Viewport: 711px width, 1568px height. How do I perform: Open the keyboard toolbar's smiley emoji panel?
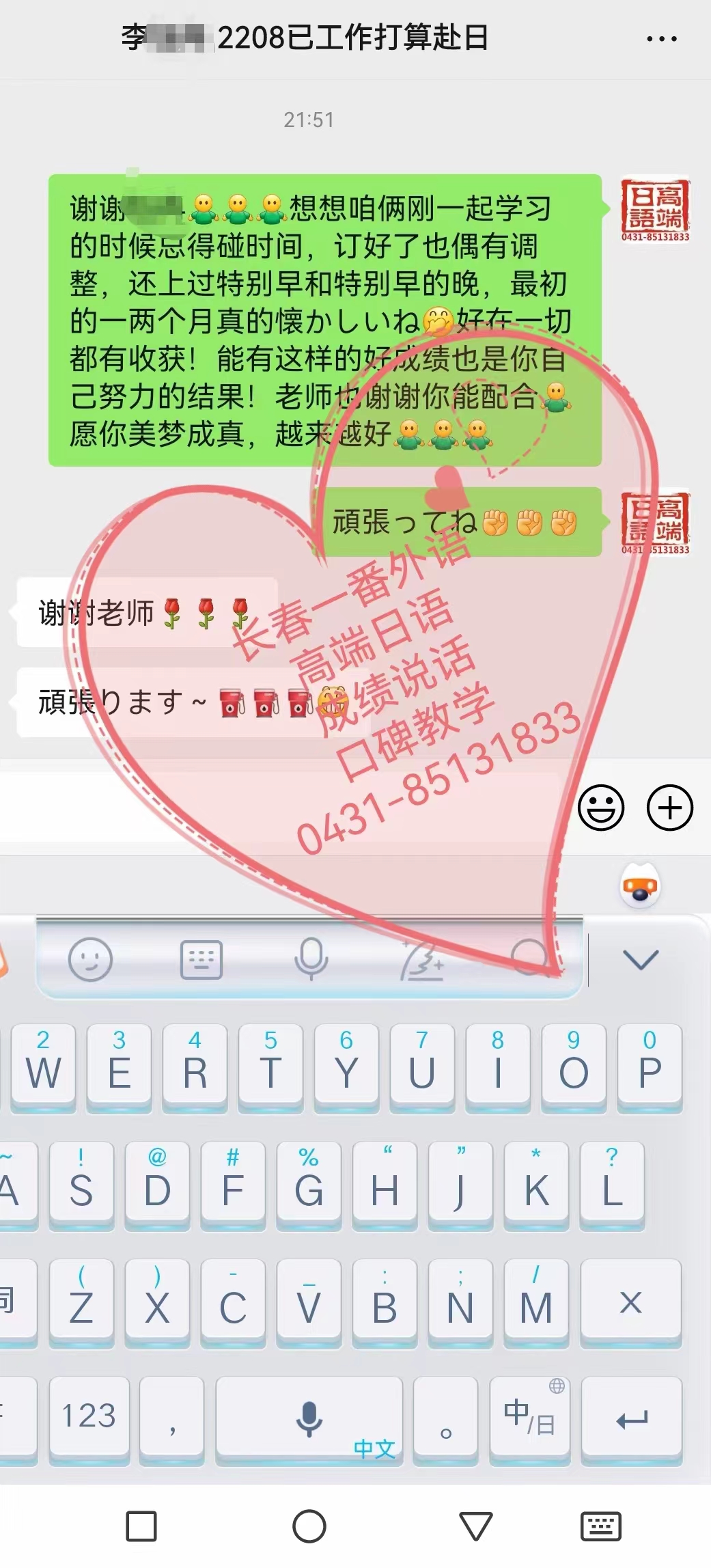(x=90, y=959)
